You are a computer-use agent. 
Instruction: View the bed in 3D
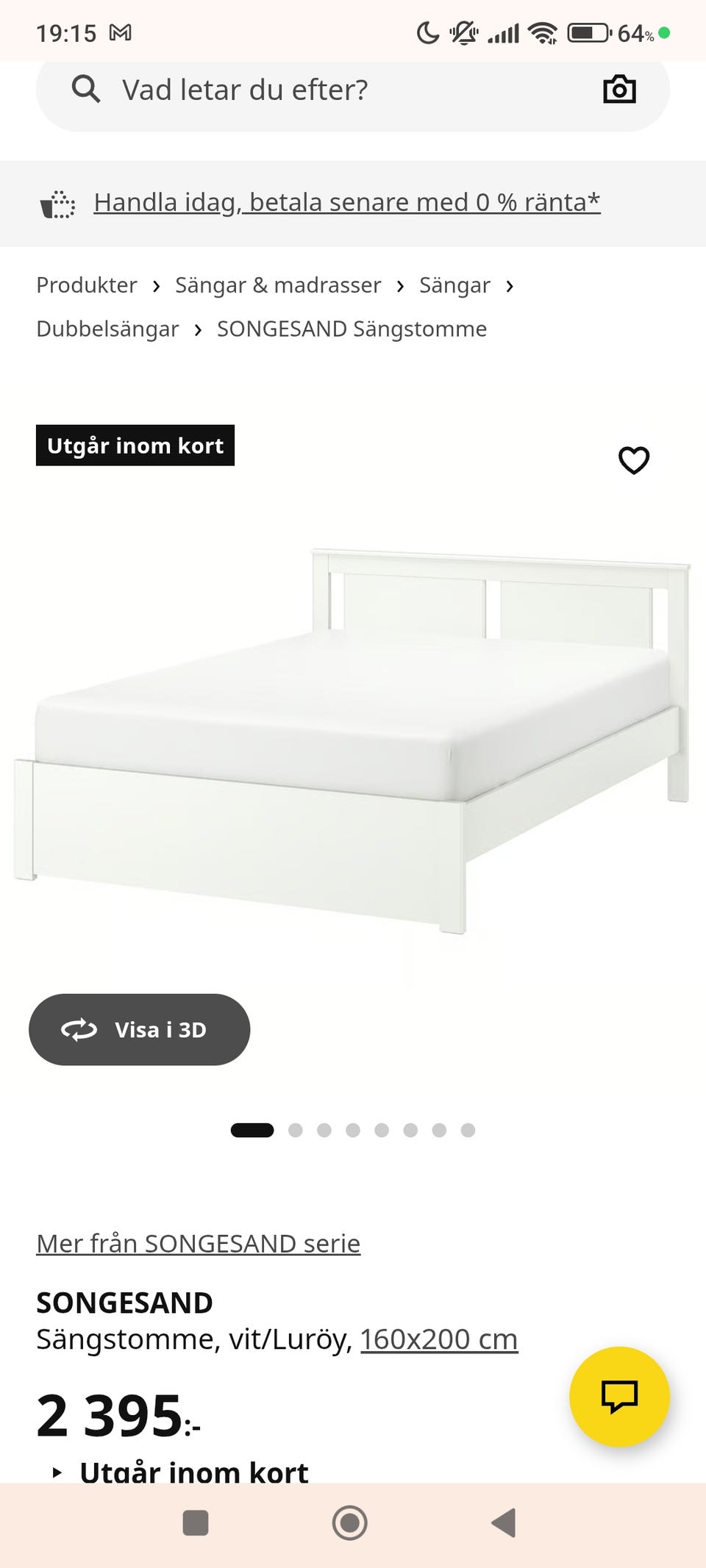pyautogui.click(x=140, y=1029)
